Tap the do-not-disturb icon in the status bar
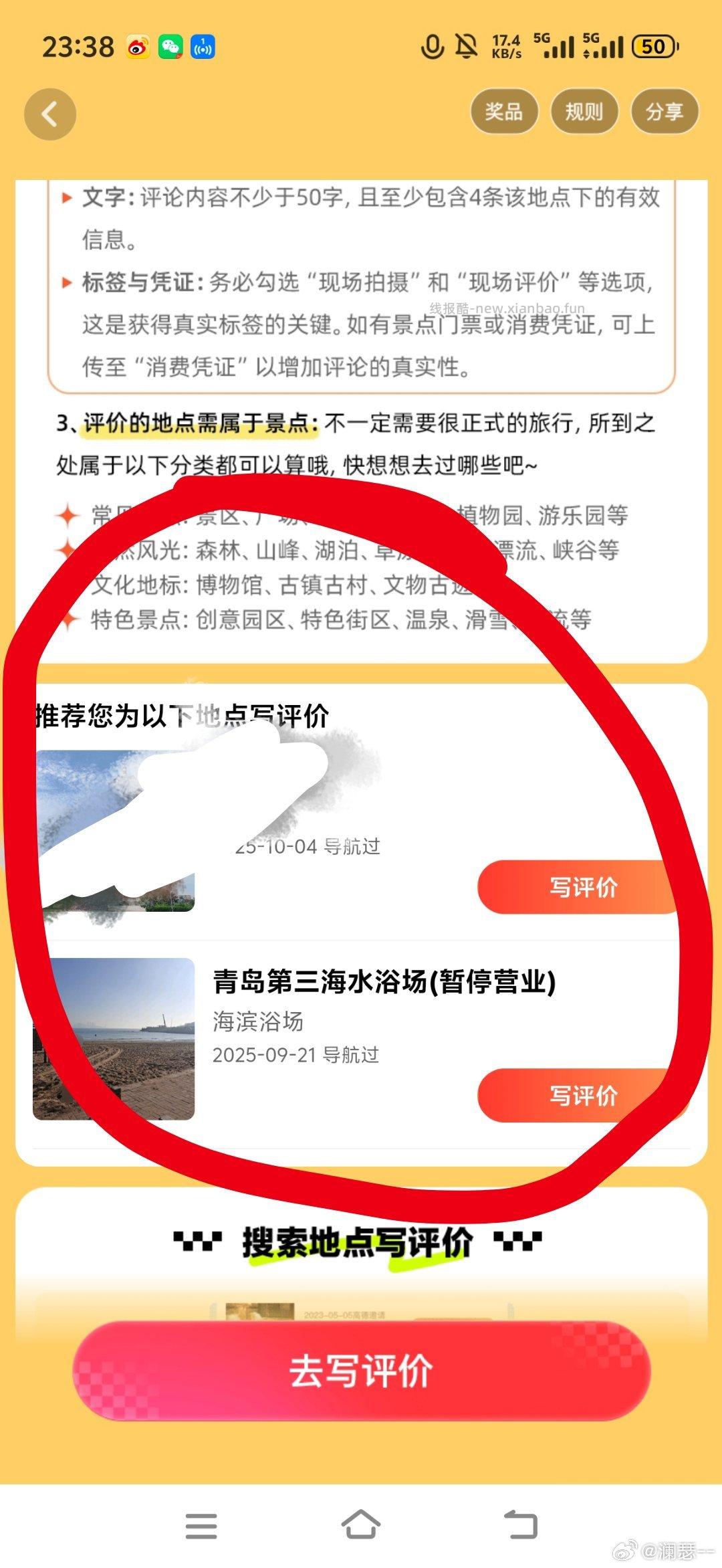Image resolution: width=722 pixels, height=1568 pixels. pyautogui.click(x=464, y=45)
